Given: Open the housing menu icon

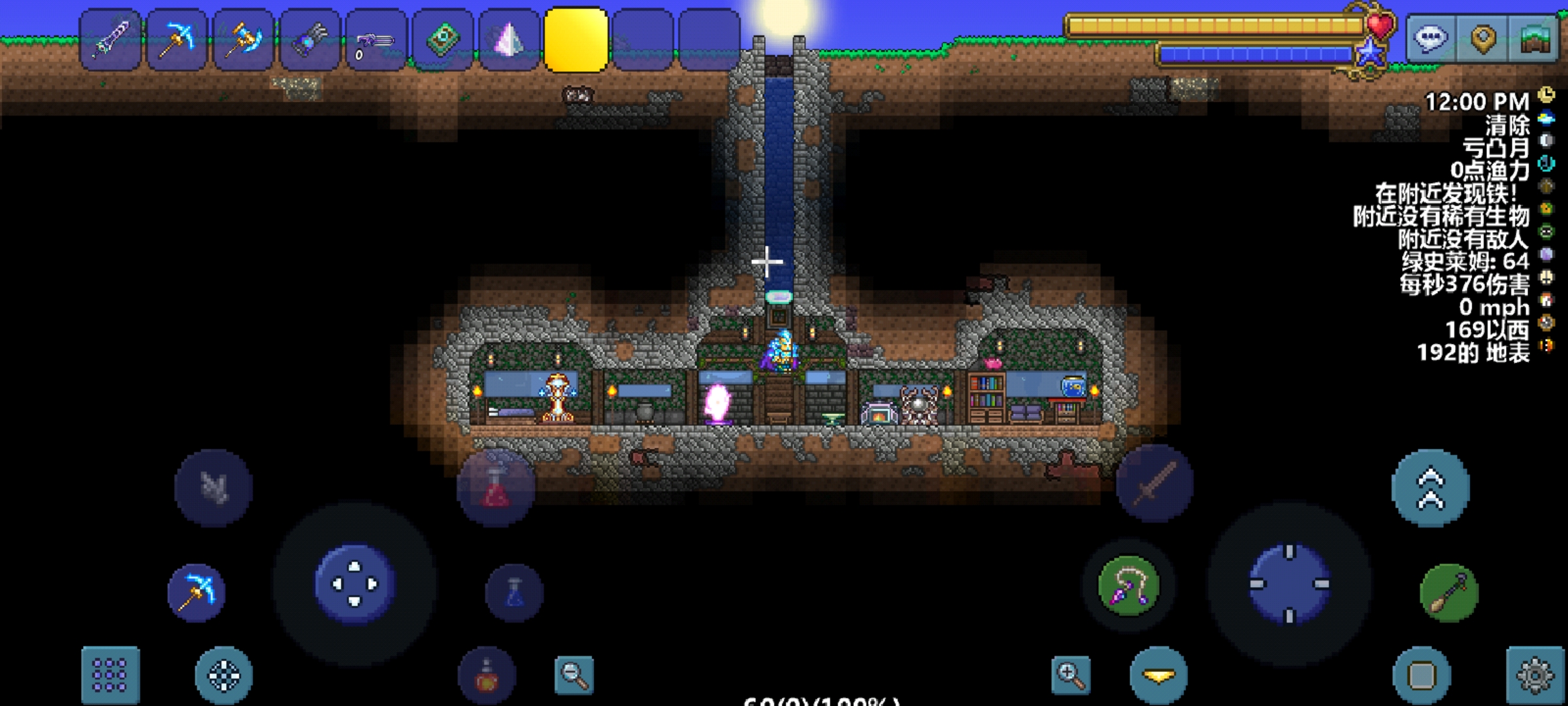Looking at the screenshot, I should 1535,39.
